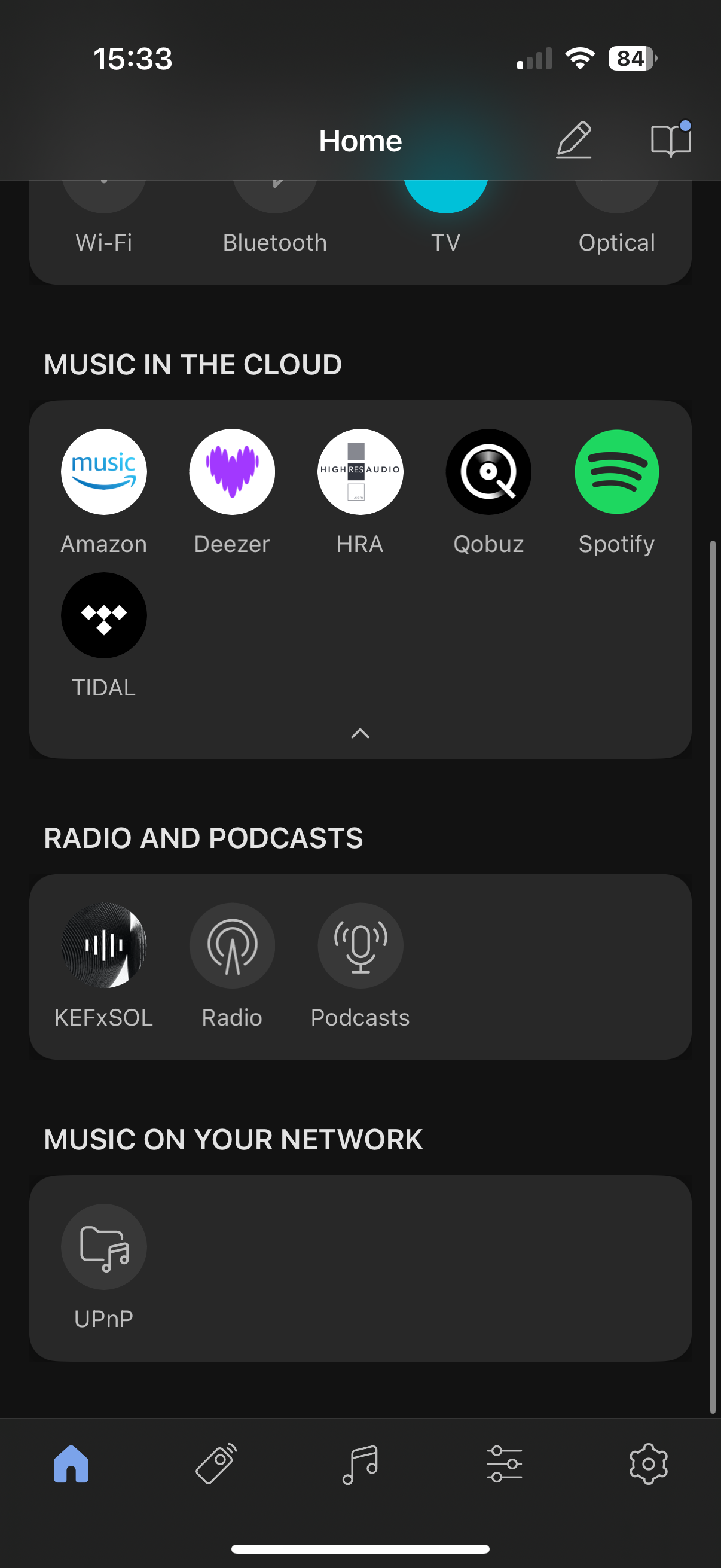
Task: Launch Spotify from cloud music
Action: (x=616, y=472)
